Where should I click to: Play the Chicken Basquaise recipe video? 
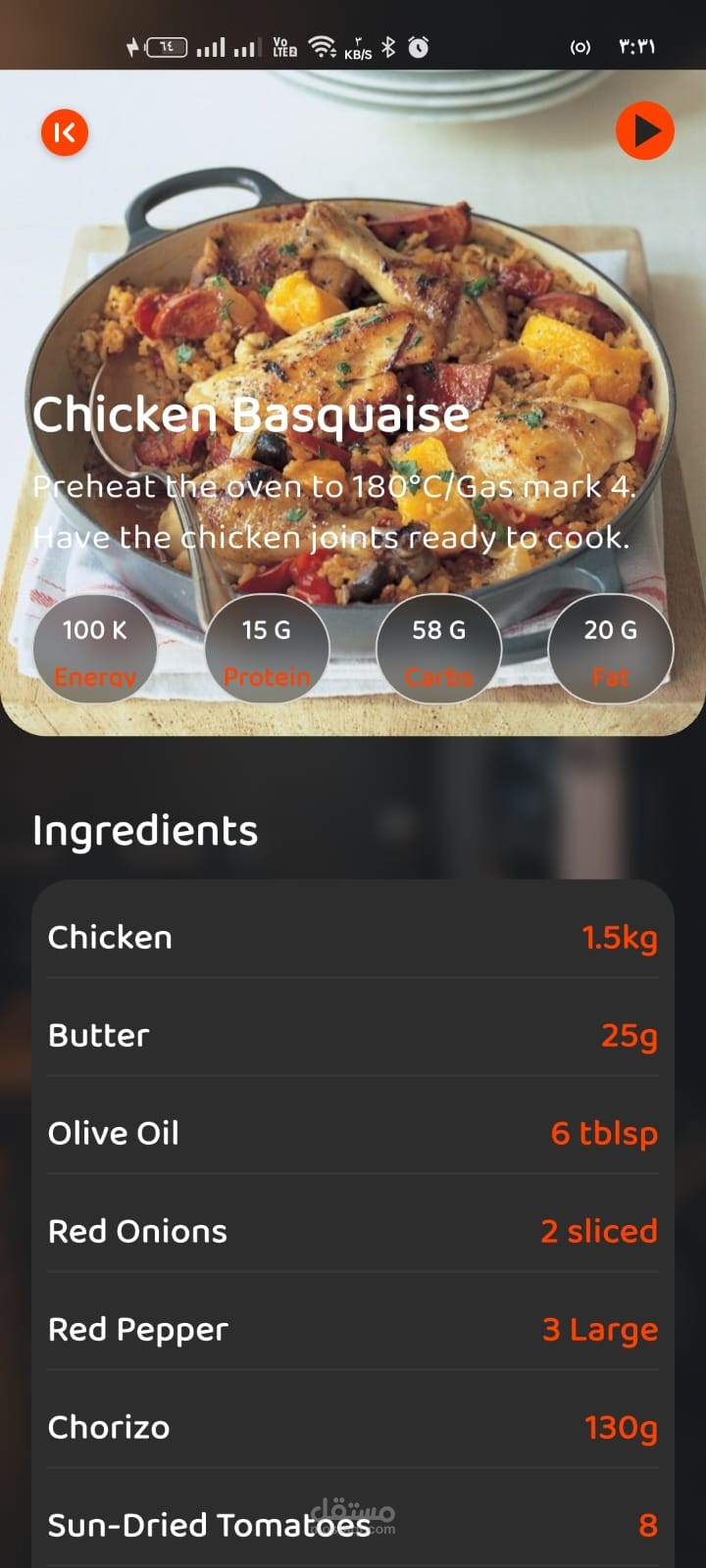(644, 130)
